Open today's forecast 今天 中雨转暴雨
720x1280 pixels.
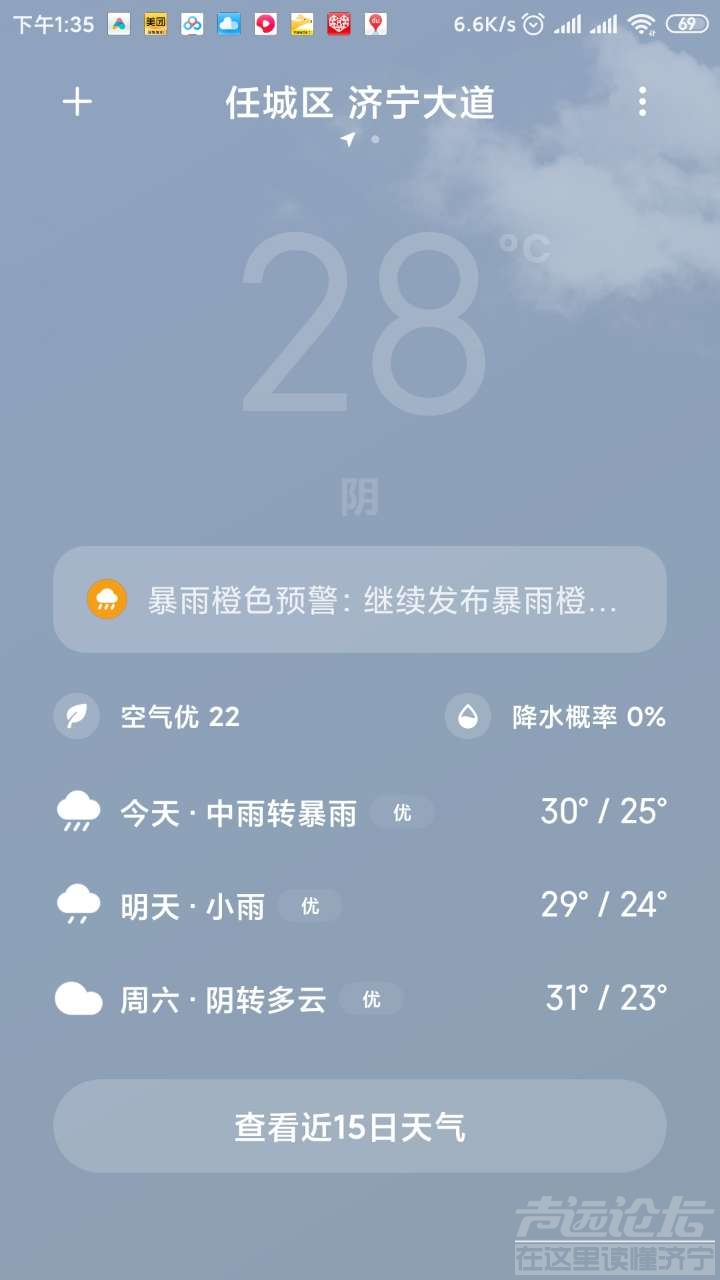[360, 812]
